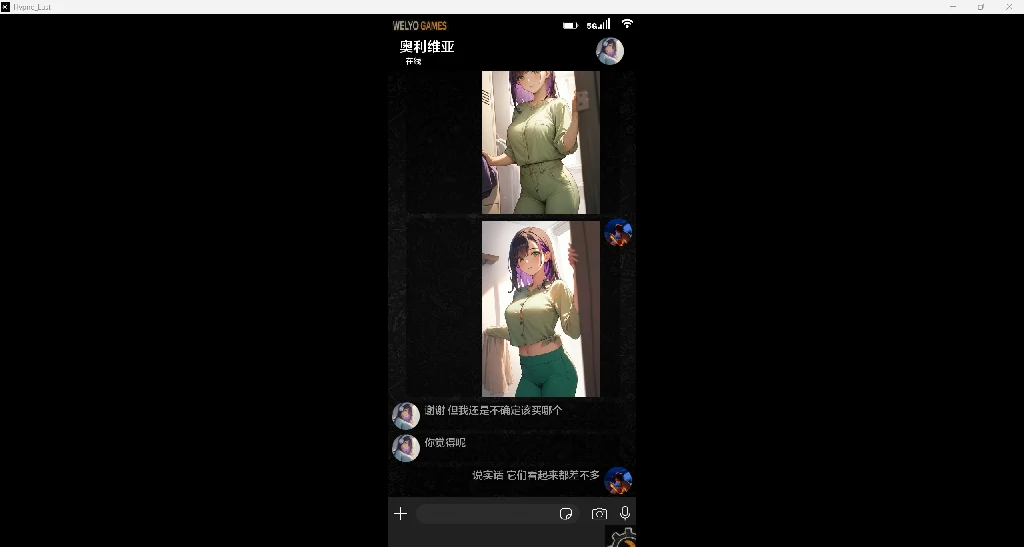The height and width of the screenshot is (547, 1024).
Task: Open the gear settings icon
Action: coord(623,538)
